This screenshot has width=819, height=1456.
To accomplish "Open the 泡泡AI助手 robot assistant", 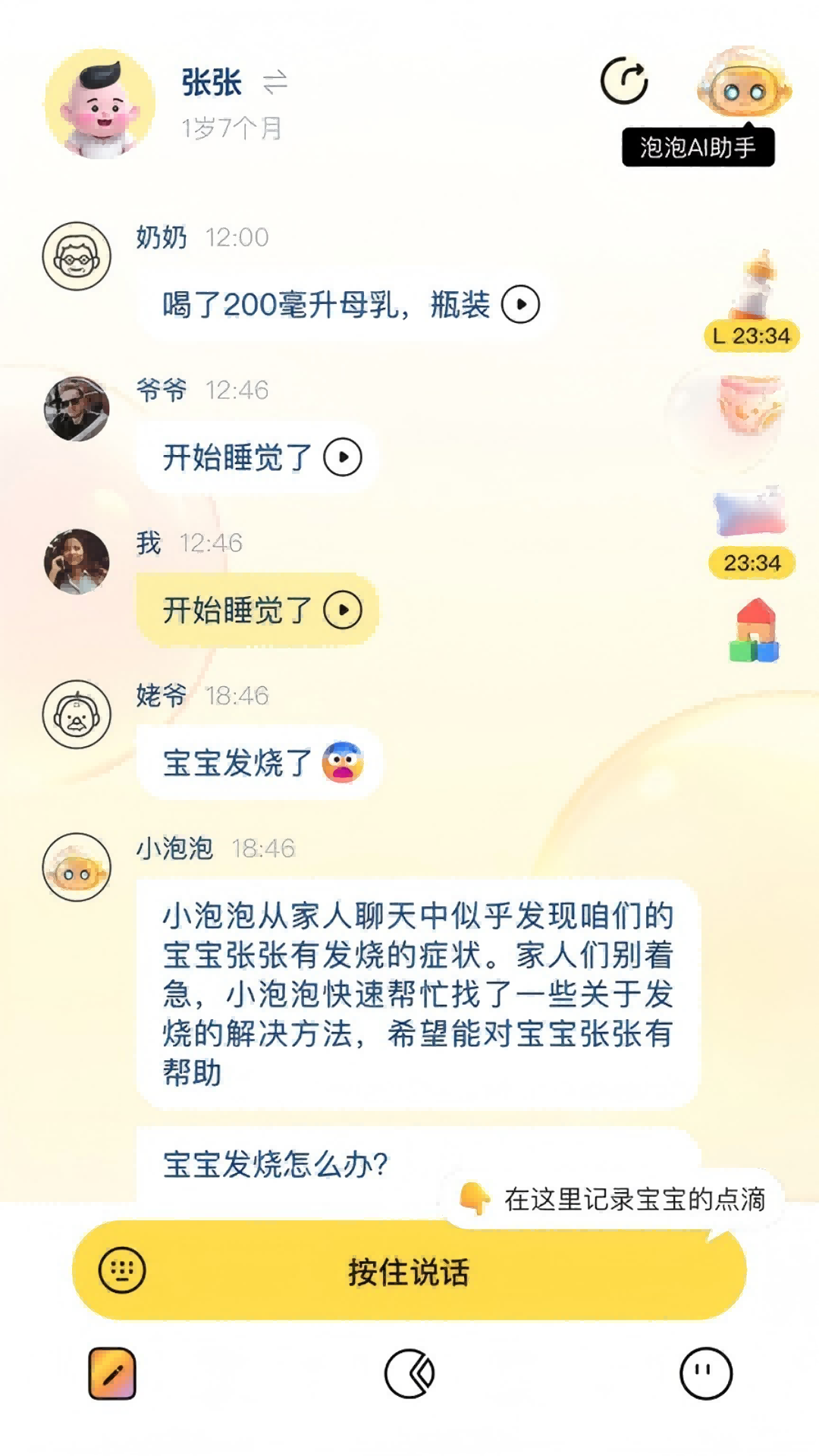I will [x=744, y=86].
